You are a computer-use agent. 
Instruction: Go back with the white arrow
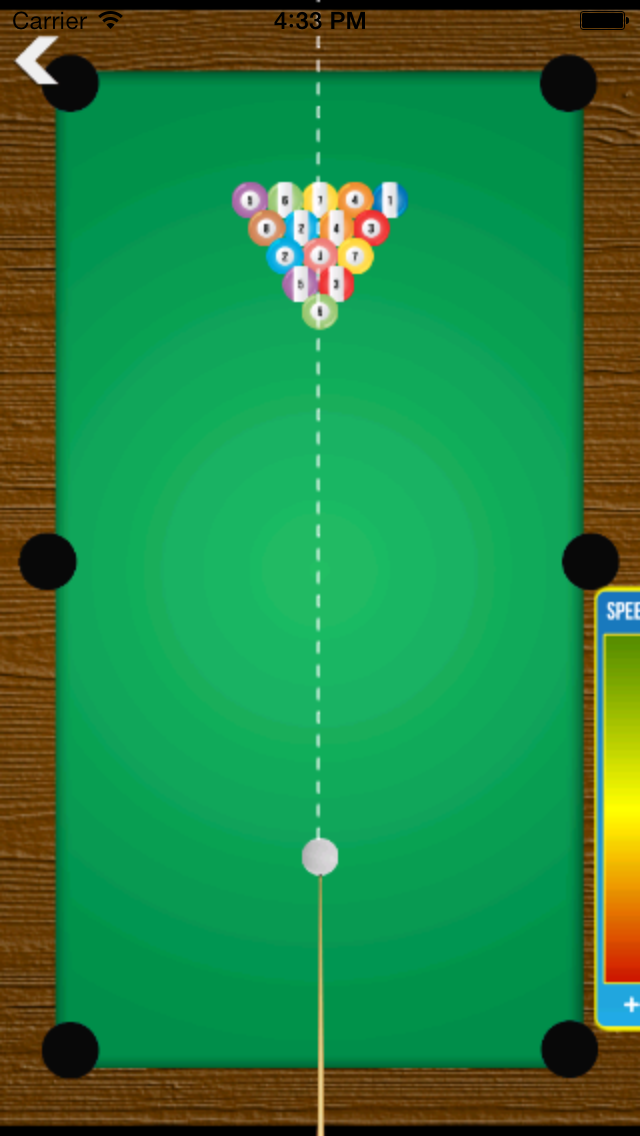pyautogui.click(x=36, y=60)
